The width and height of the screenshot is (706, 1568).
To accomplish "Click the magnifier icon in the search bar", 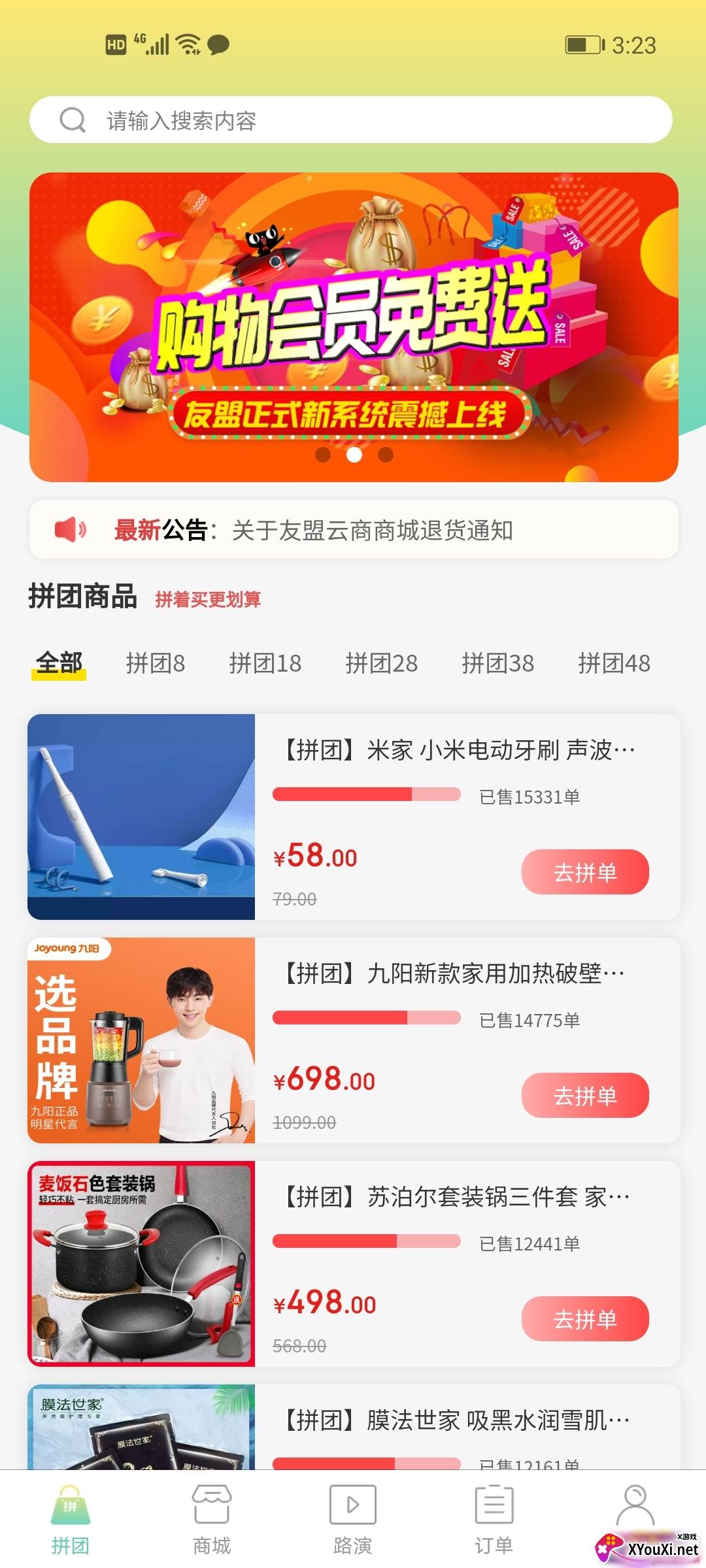I will pyautogui.click(x=73, y=120).
